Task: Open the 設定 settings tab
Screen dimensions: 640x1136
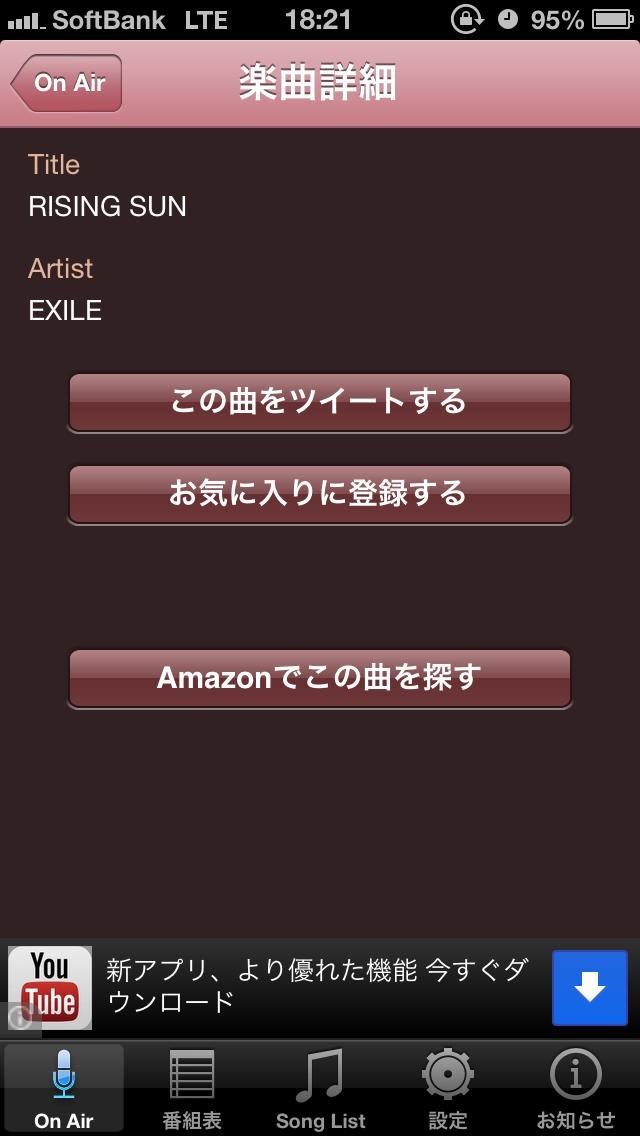Action: (x=448, y=1089)
